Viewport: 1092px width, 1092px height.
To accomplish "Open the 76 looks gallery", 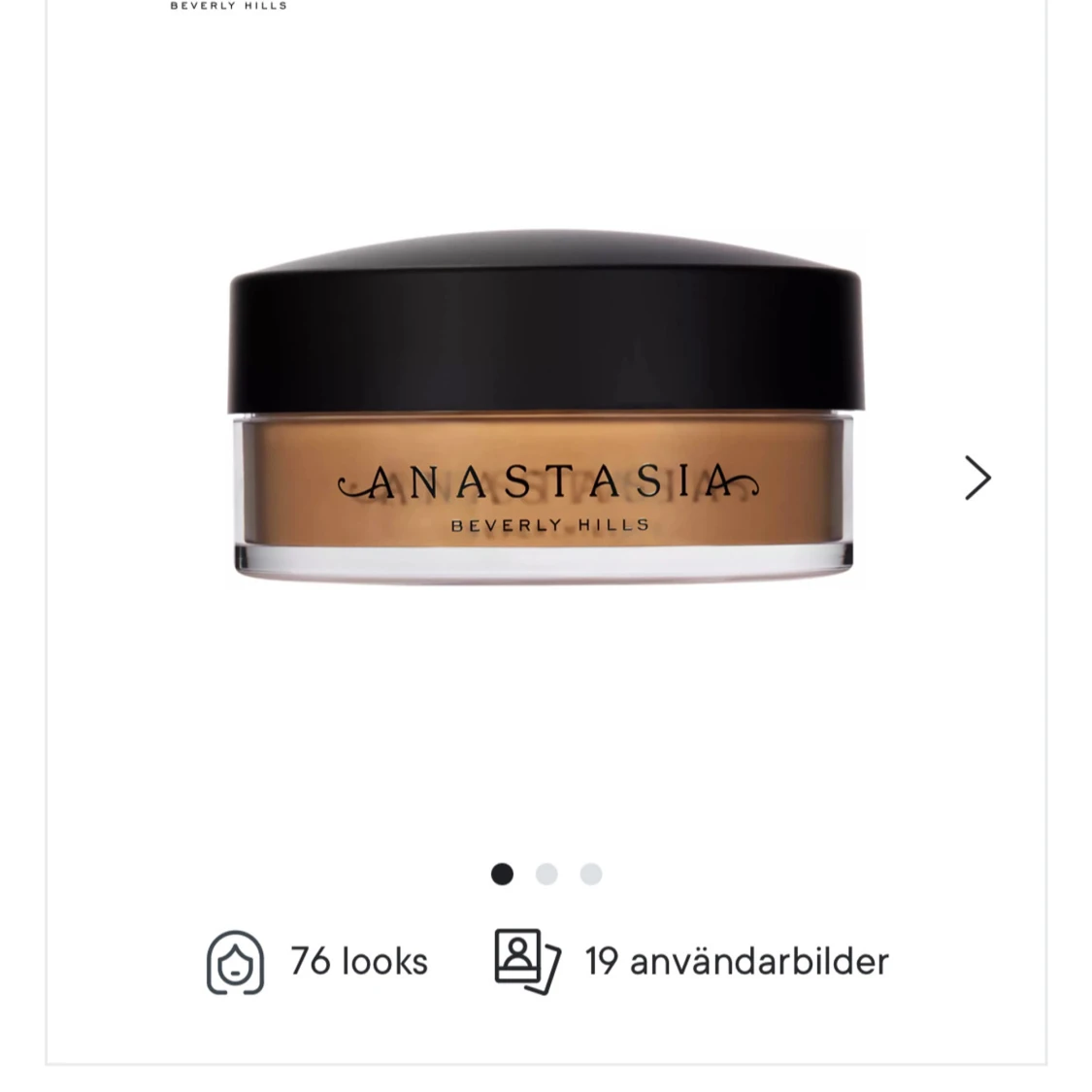I will (x=317, y=962).
